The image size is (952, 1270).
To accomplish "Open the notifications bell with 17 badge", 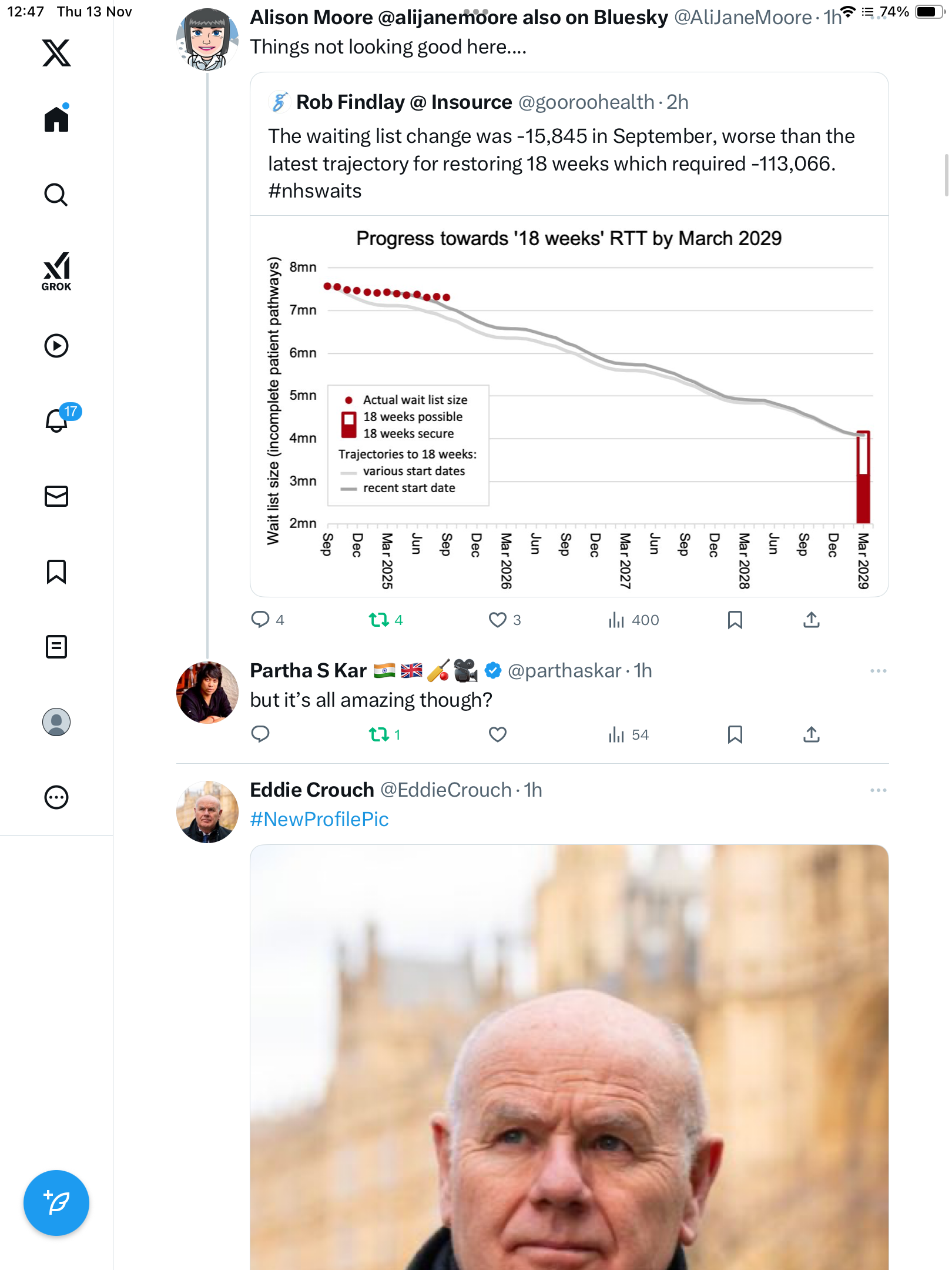I will (x=56, y=420).
